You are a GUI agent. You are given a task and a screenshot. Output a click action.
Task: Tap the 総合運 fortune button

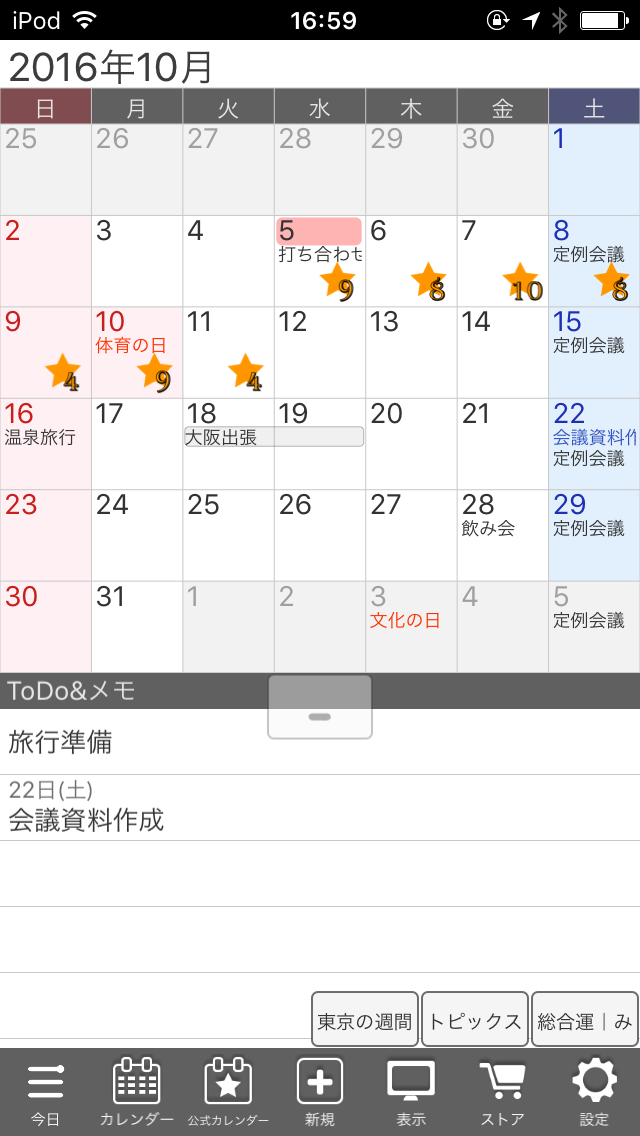tap(584, 1020)
